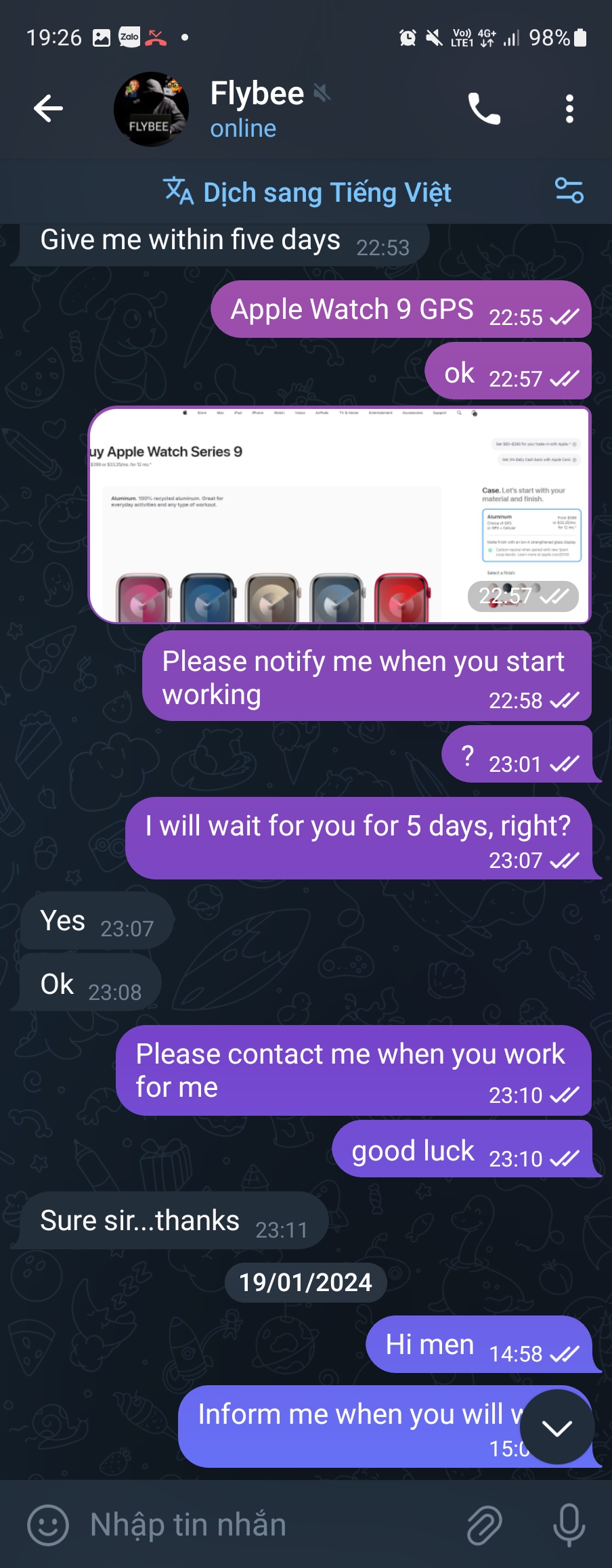Start a voice call with Flybee

[483, 109]
